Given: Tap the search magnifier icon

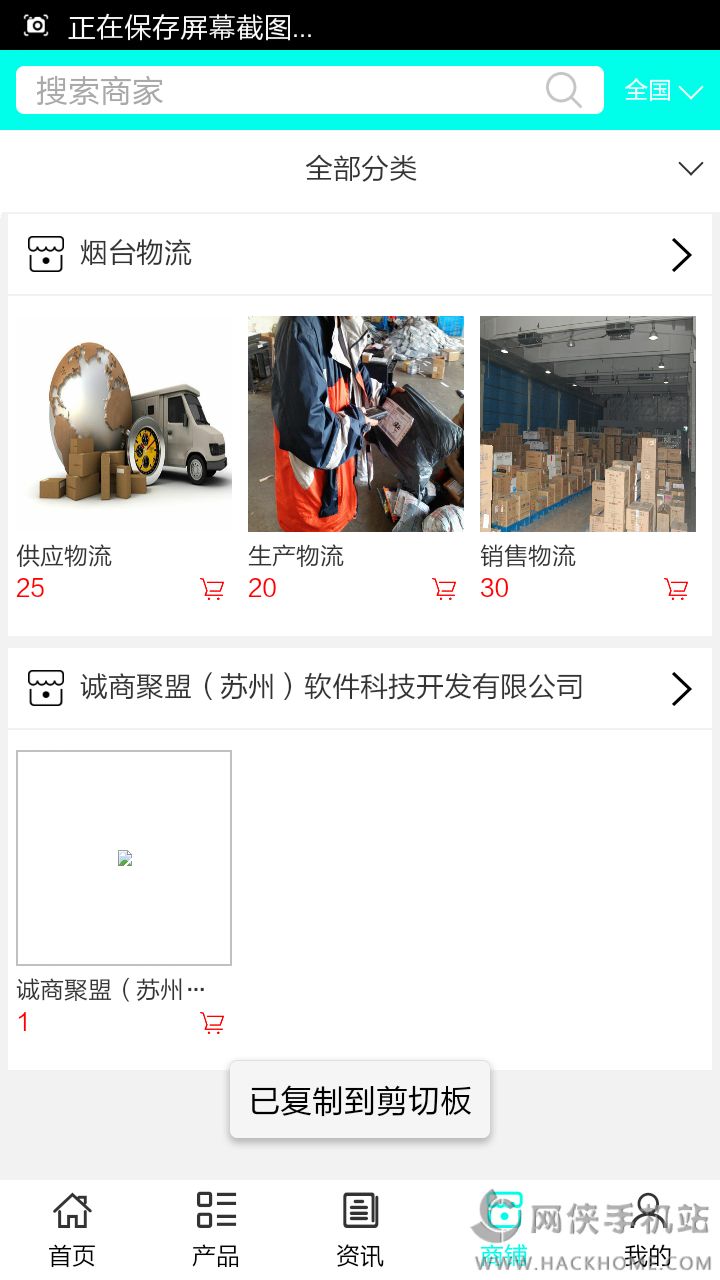Looking at the screenshot, I should 564,91.
